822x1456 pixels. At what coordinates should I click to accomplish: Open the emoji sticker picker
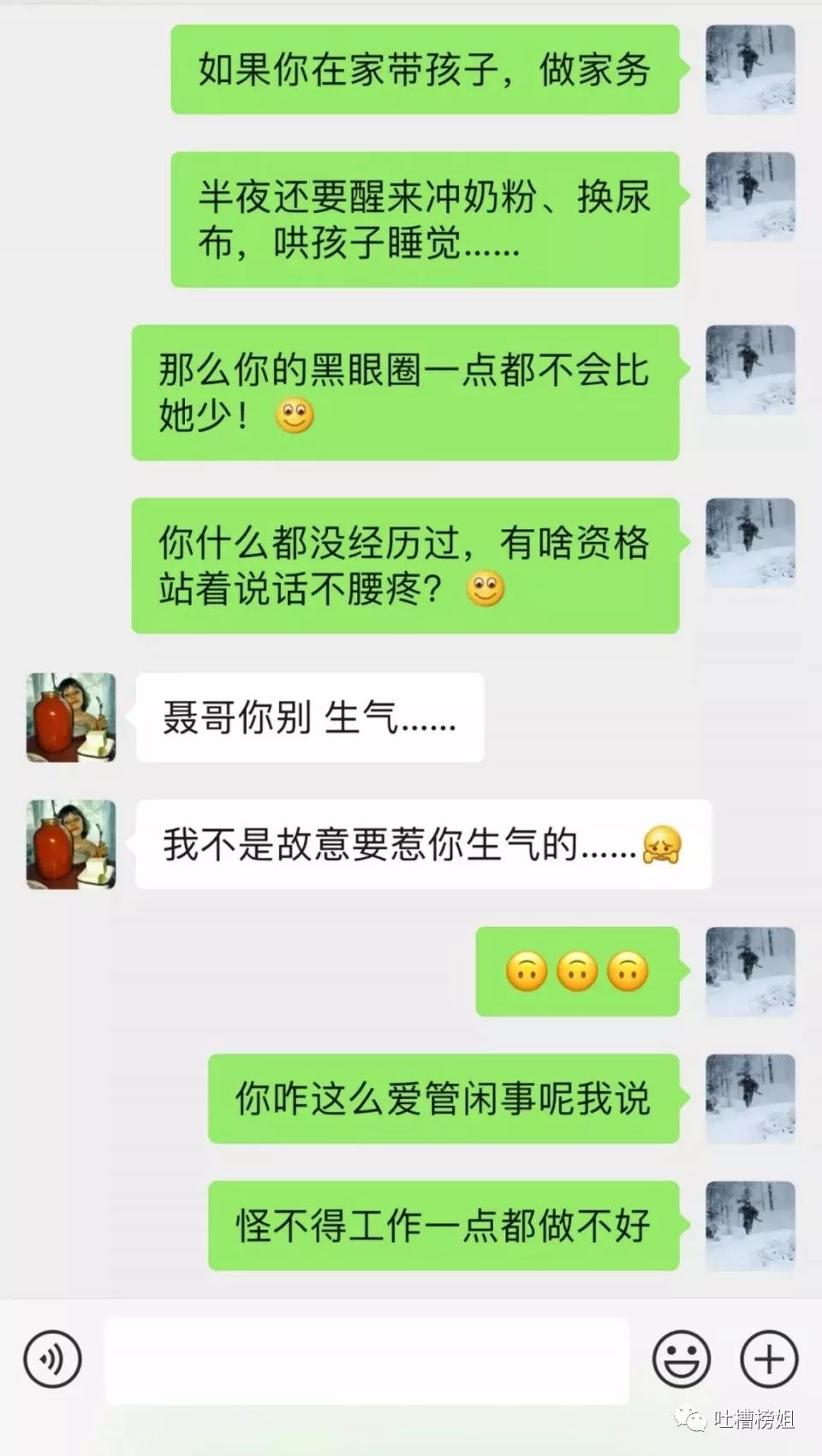click(x=682, y=1358)
